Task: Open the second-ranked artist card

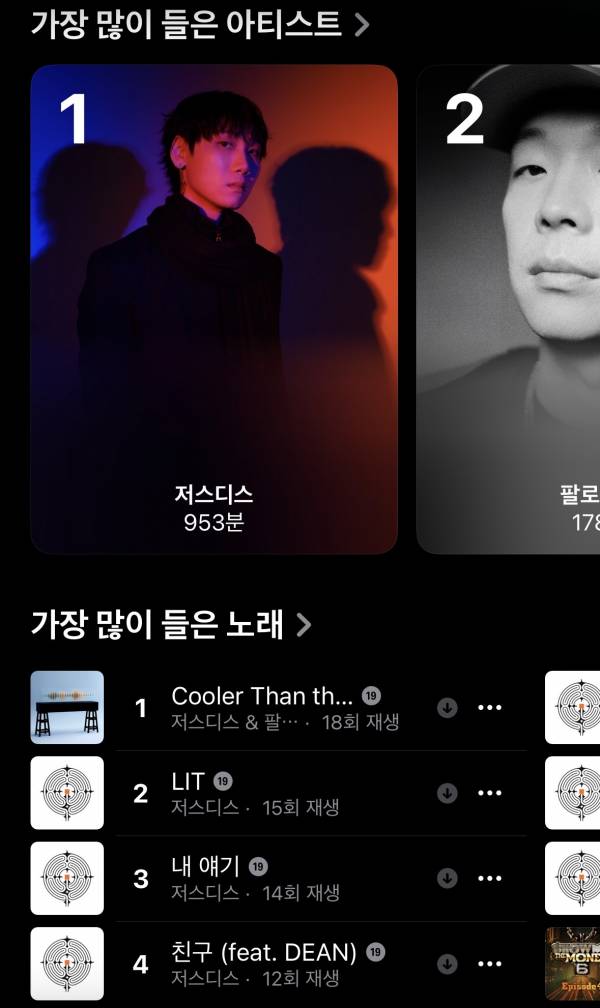Action: [508, 309]
